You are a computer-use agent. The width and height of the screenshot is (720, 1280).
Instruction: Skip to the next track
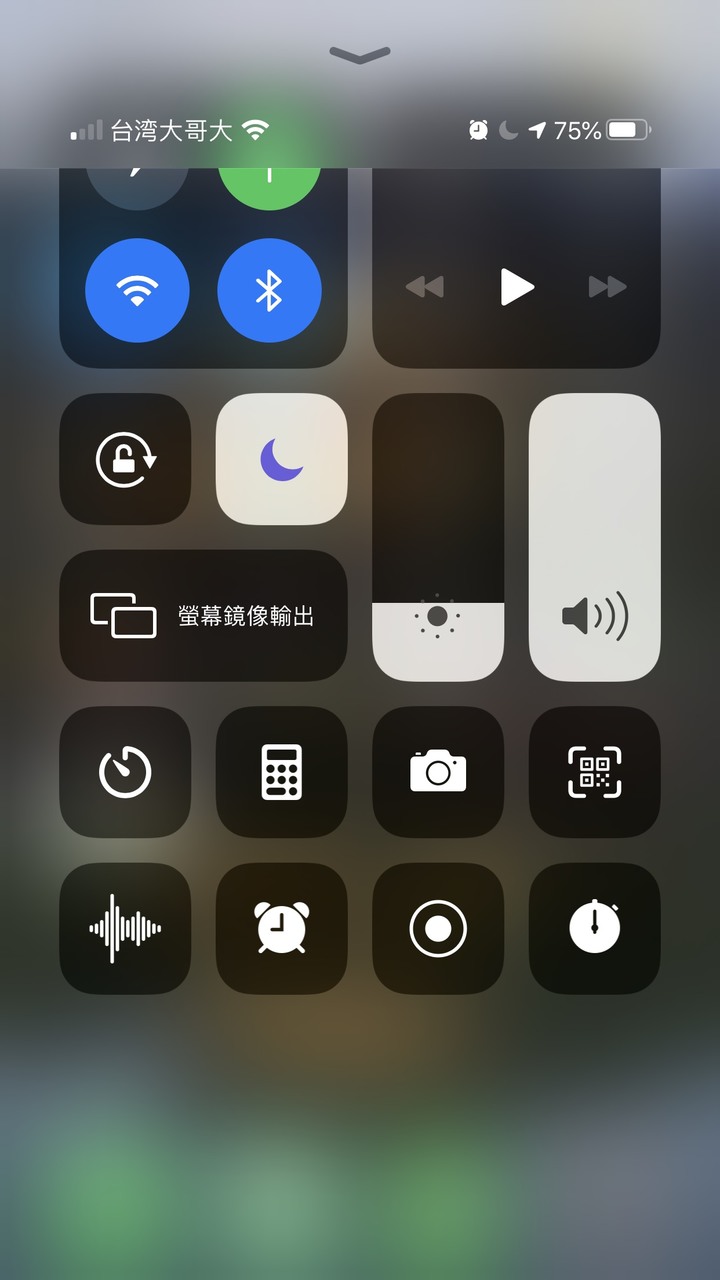coord(607,287)
